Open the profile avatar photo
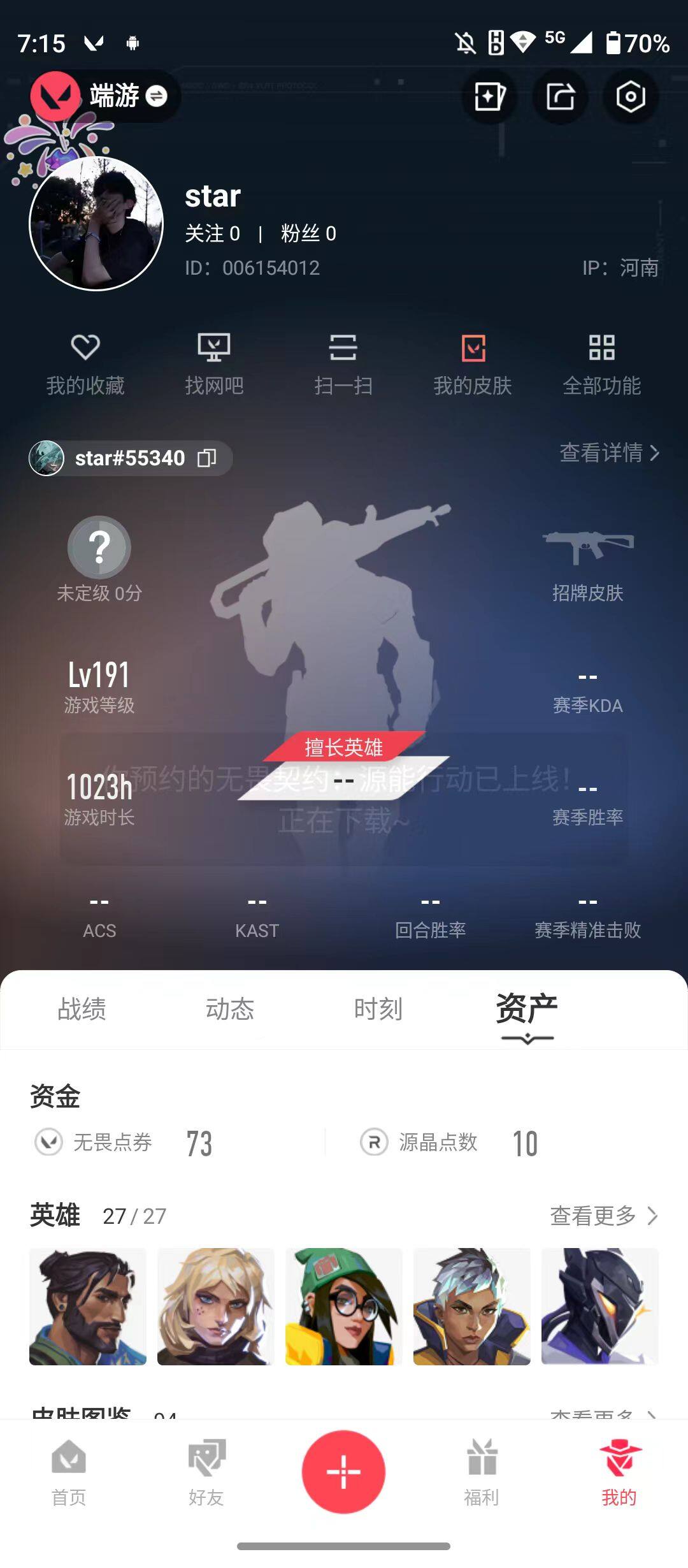 pos(96,224)
